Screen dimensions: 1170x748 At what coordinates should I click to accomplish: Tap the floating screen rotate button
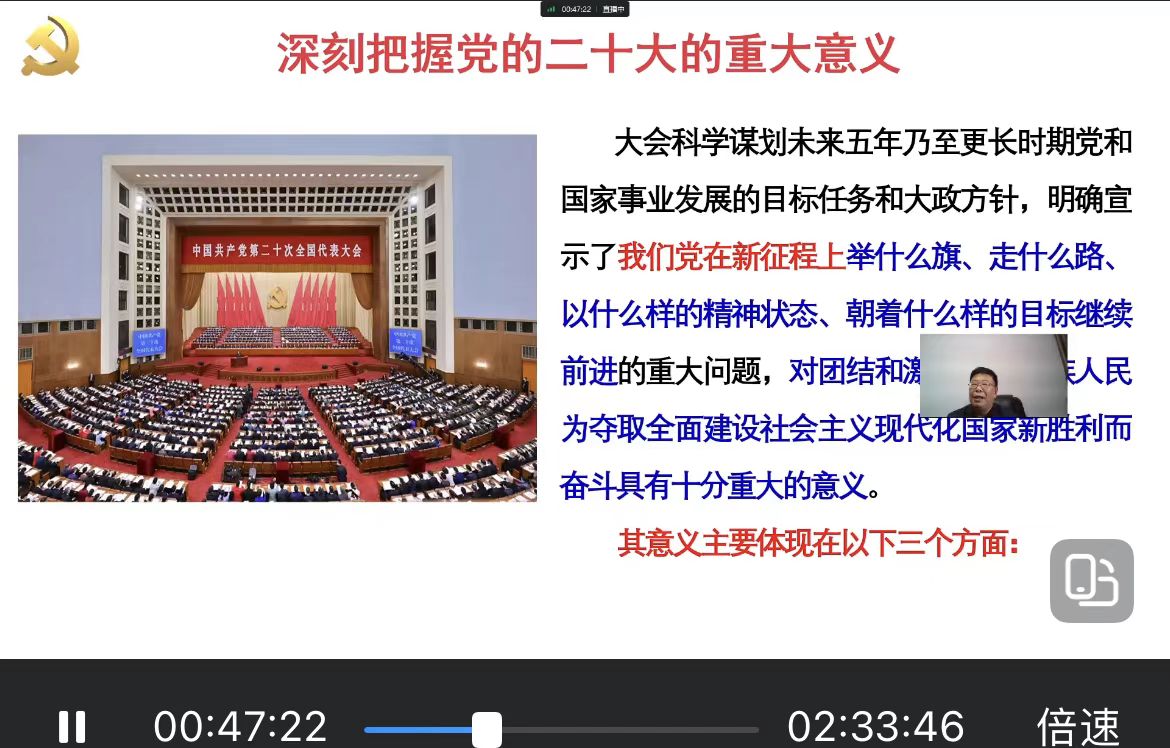tap(1091, 581)
